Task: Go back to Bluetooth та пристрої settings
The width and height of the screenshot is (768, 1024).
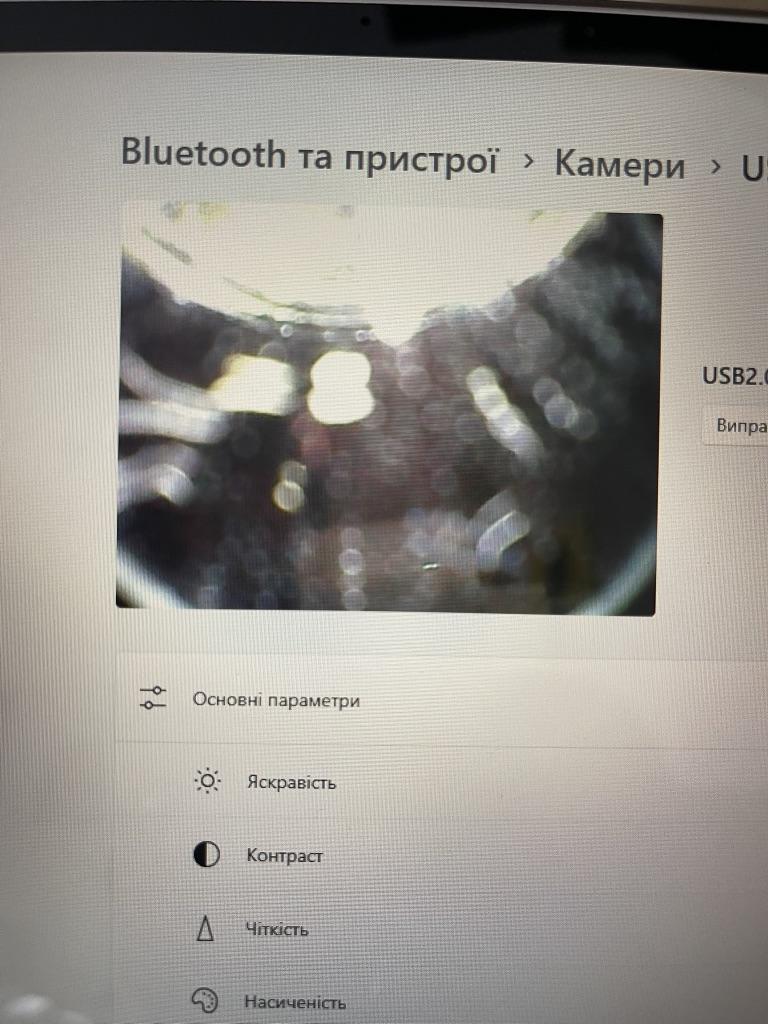Action: pos(308,156)
